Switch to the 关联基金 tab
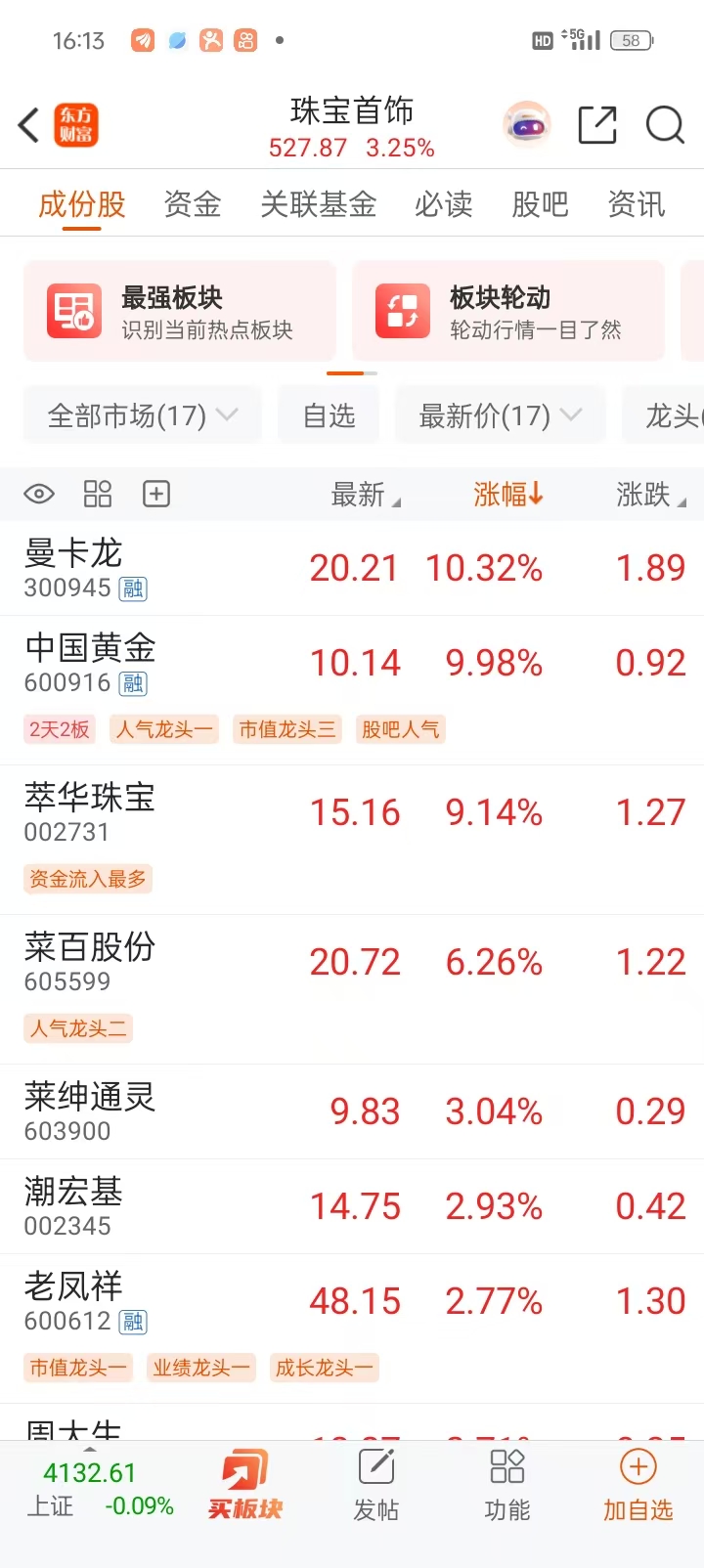This screenshot has height=1568, width=704. [319, 204]
